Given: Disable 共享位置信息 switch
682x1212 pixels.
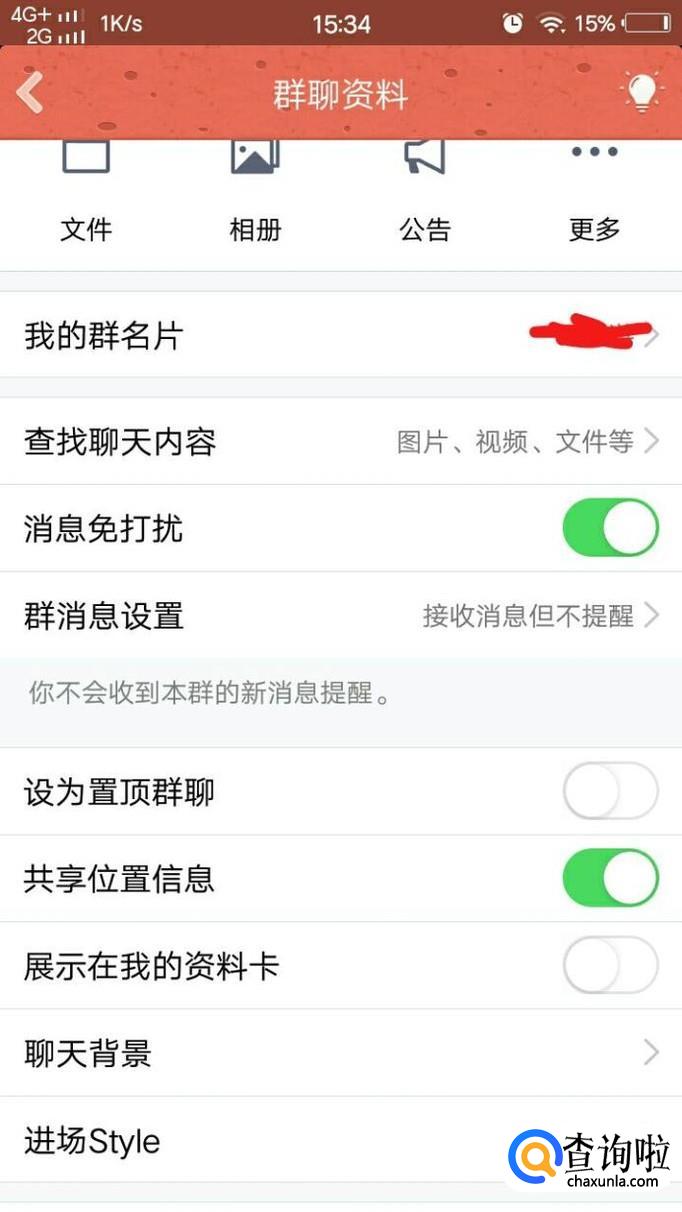Looking at the screenshot, I should coord(610,879).
